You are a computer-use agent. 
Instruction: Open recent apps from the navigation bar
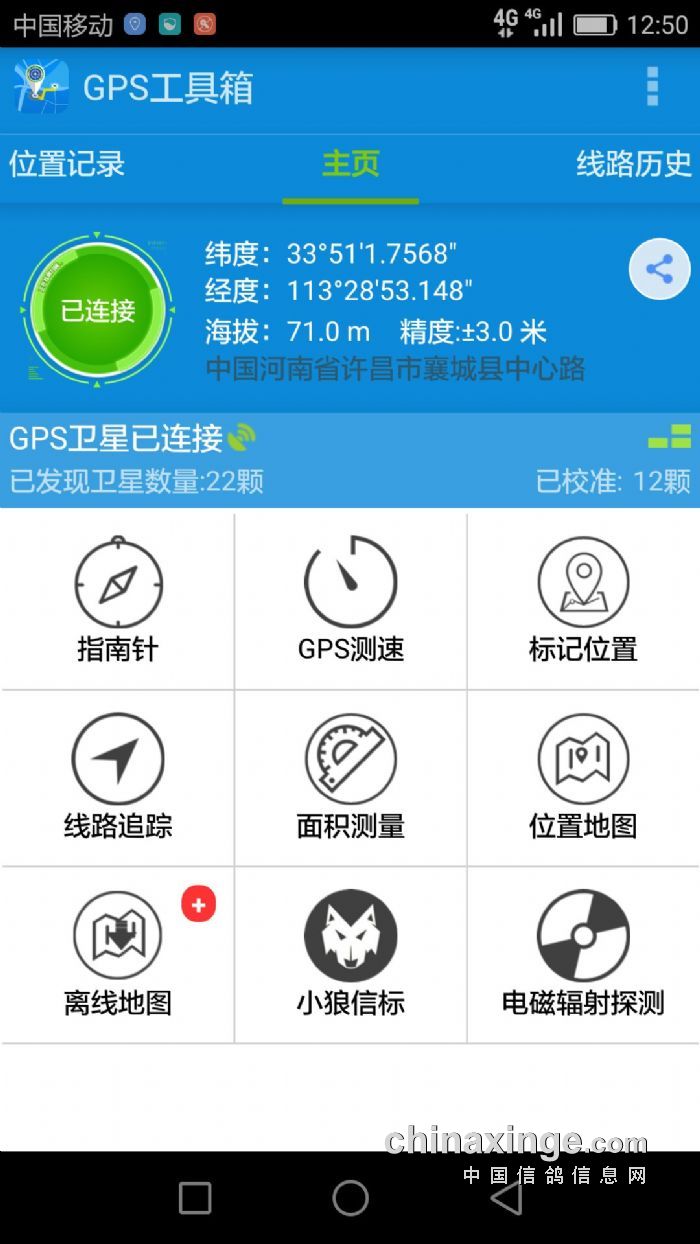(x=195, y=1197)
